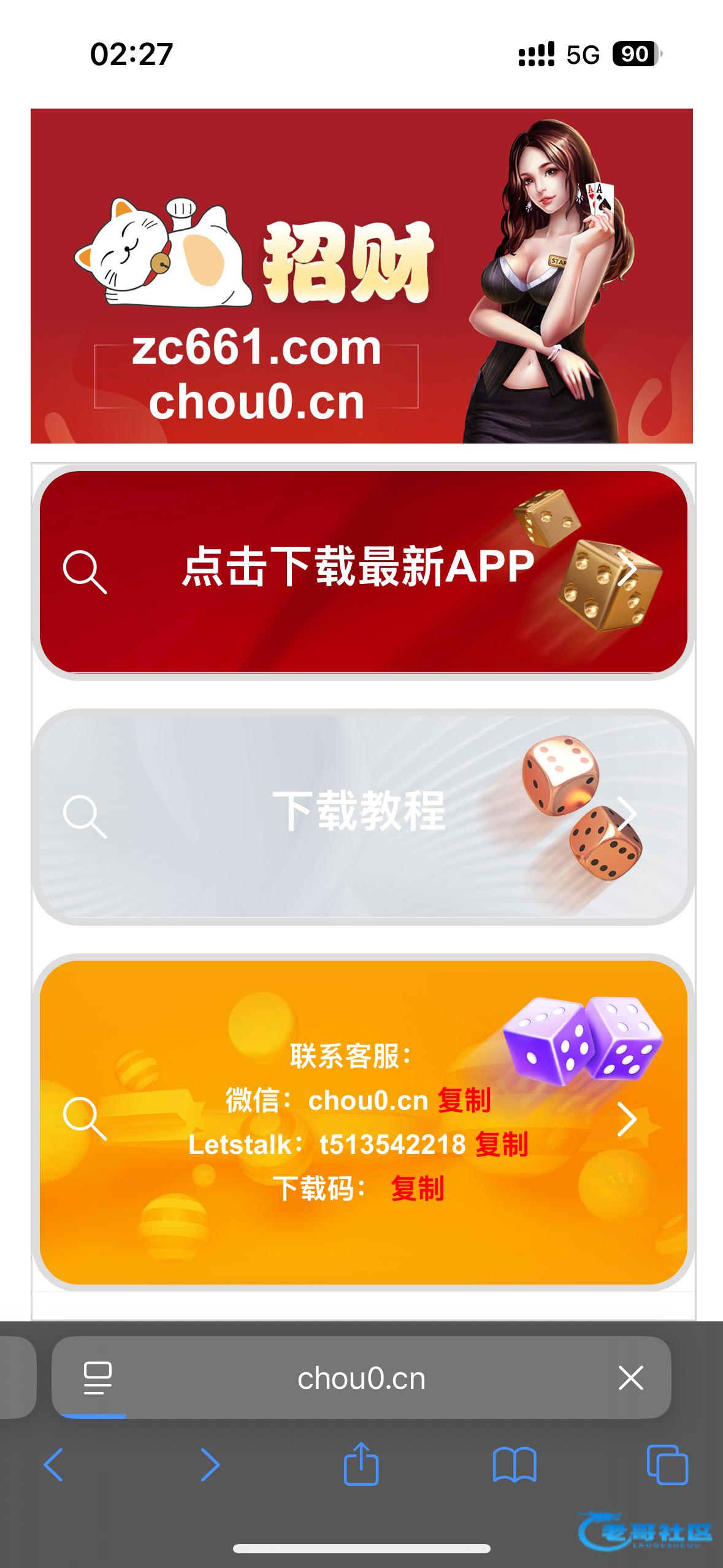Image resolution: width=723 pixels, height=1568 pixels.
Task: Stop page loading with the X
Action: (x=630, y=1378)
